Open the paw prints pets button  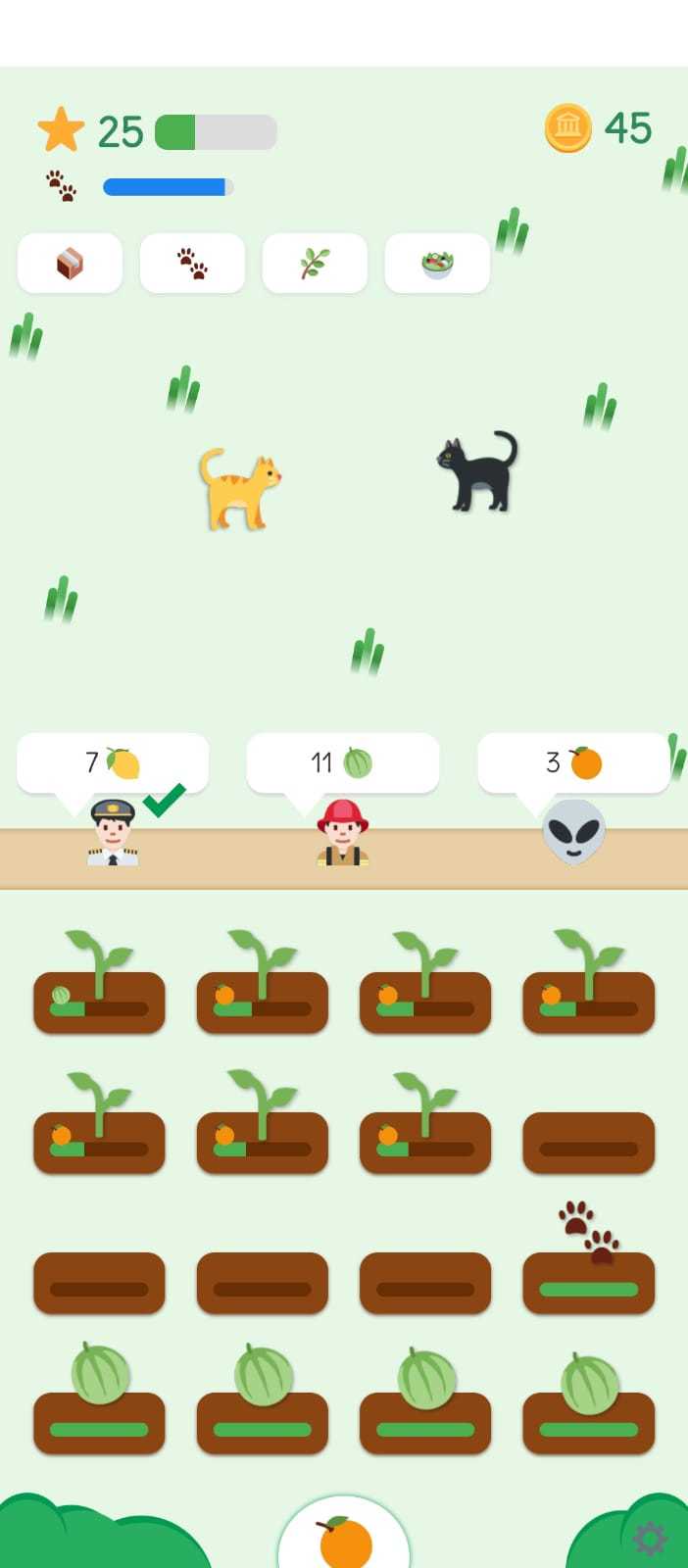click(192, 264)
